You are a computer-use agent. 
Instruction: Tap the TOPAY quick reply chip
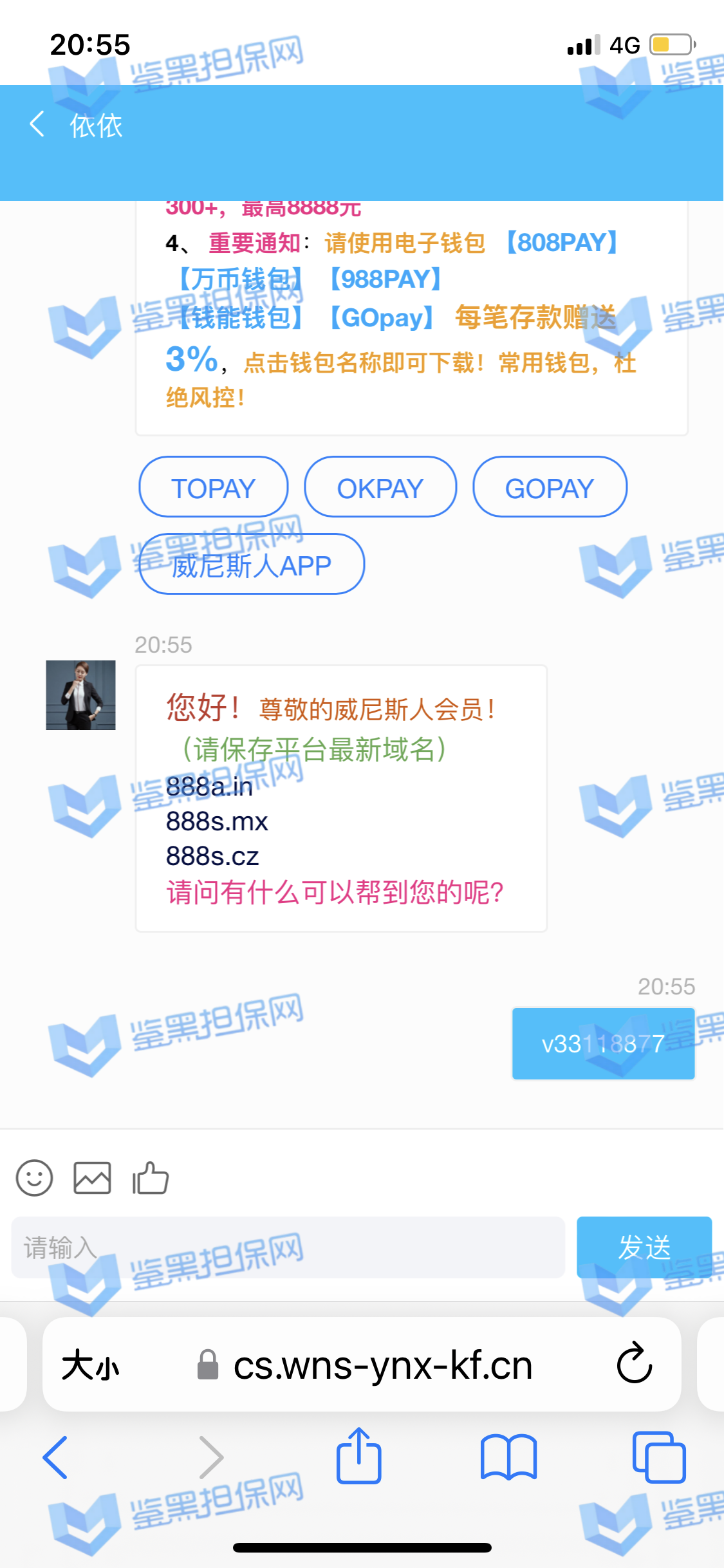(x=213, y=488)
